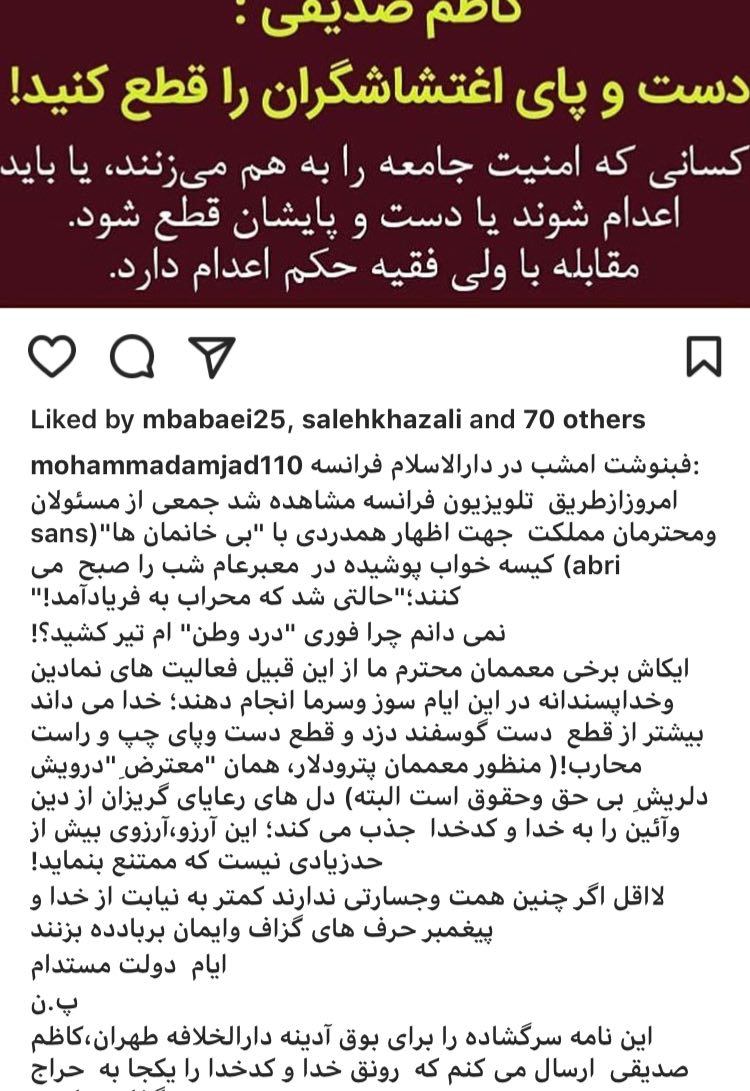Like this post with the heart icon
The width and height of the screenshot is (750, 1091).
pyautogui.click(x=52, y=357)
